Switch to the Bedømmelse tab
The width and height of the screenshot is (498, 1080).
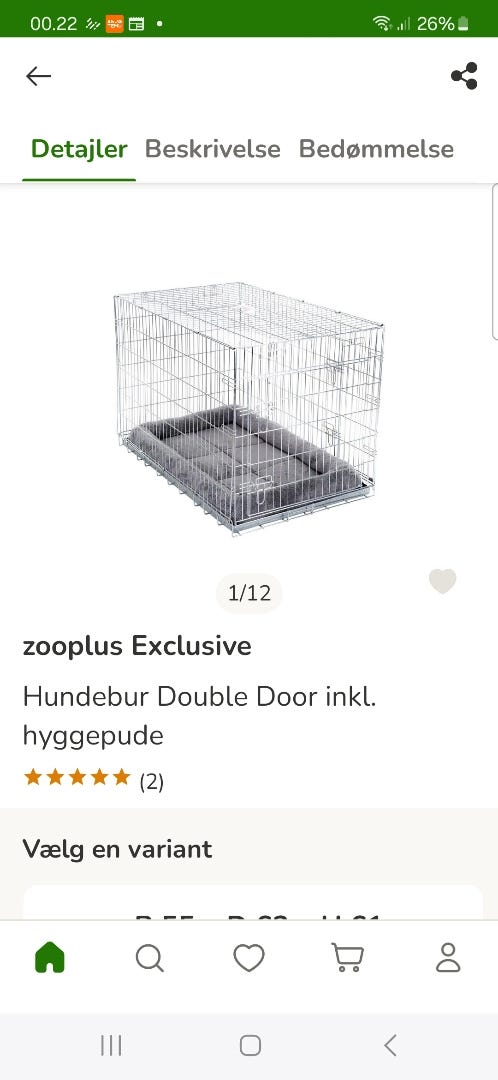[x=376, y=149]
